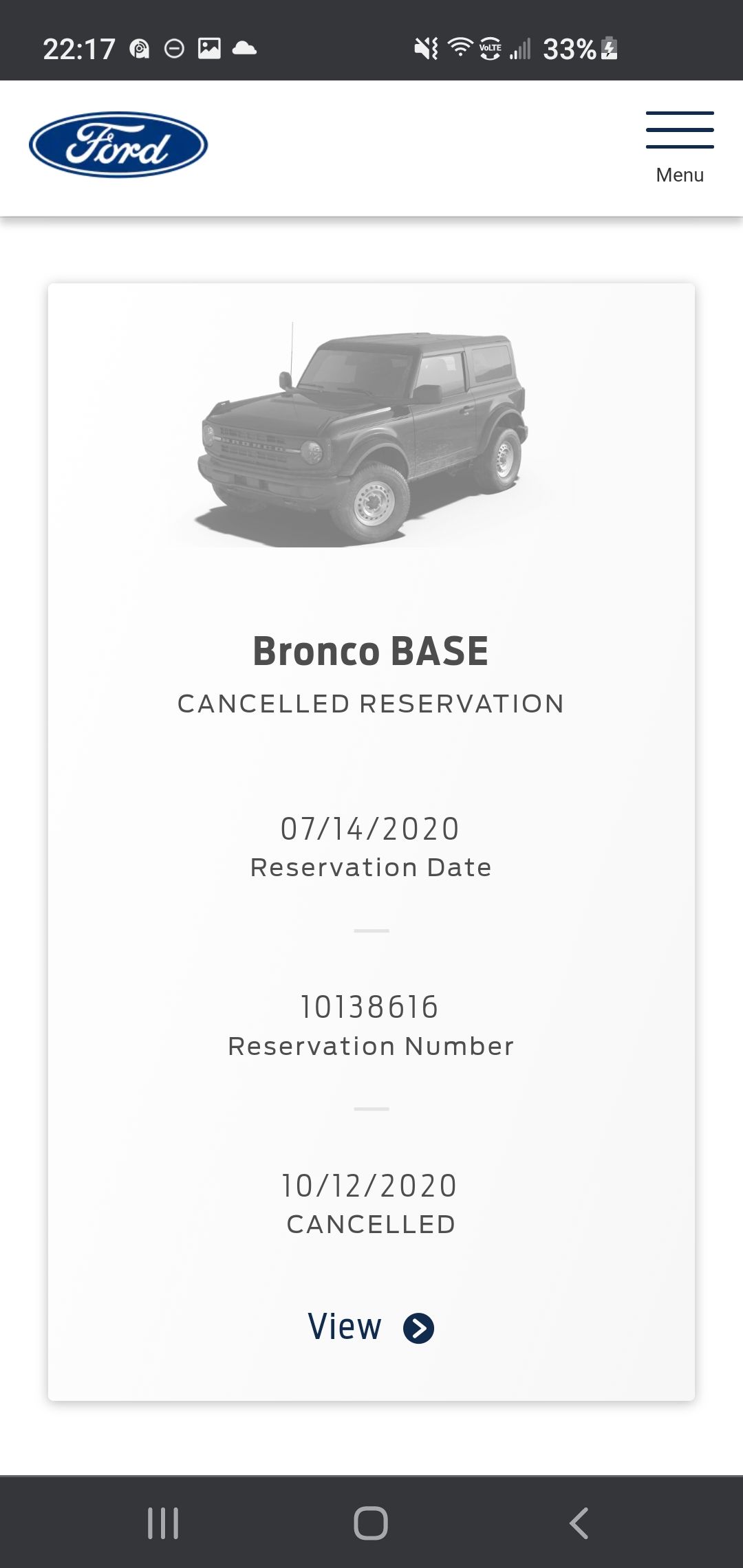Go back using the system back button

pyautogui.click(x=579, y=1523)
